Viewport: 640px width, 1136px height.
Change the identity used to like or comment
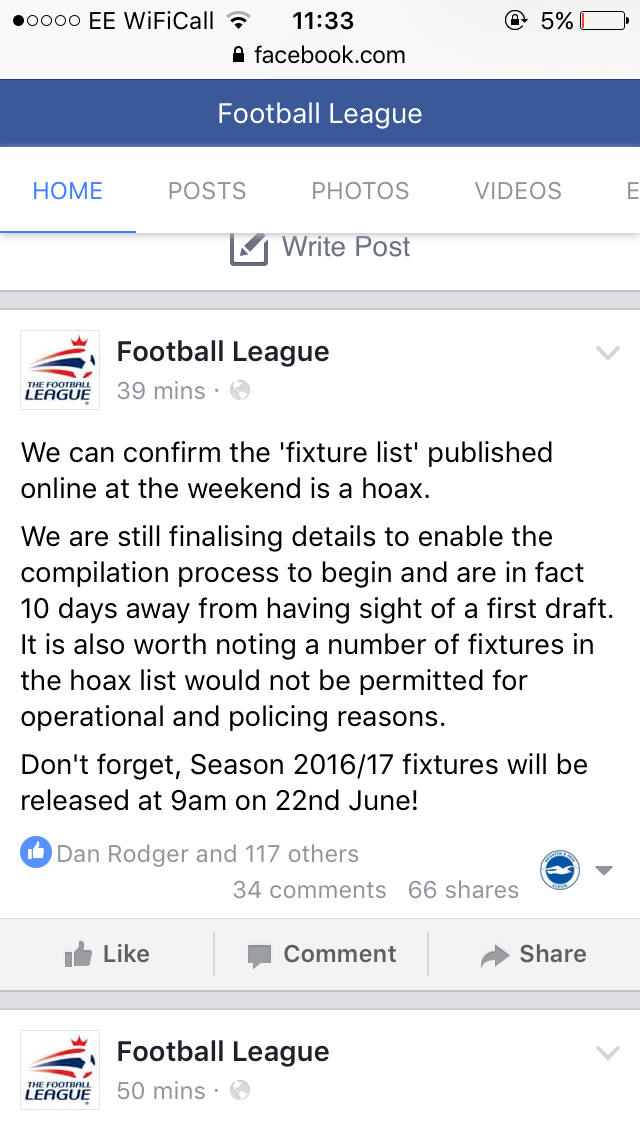tap(577, 870)
